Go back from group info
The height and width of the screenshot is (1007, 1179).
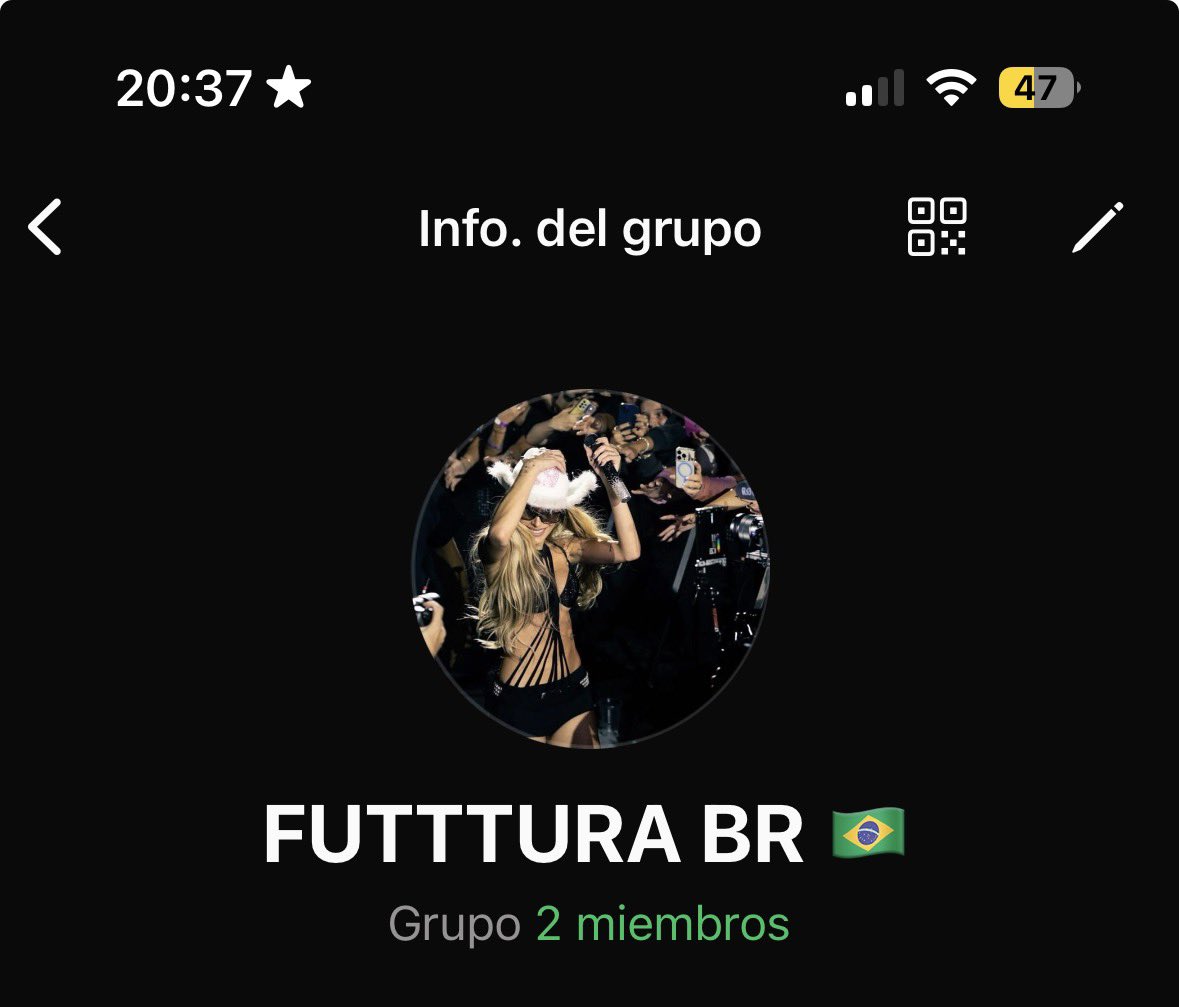pos(46,227)
